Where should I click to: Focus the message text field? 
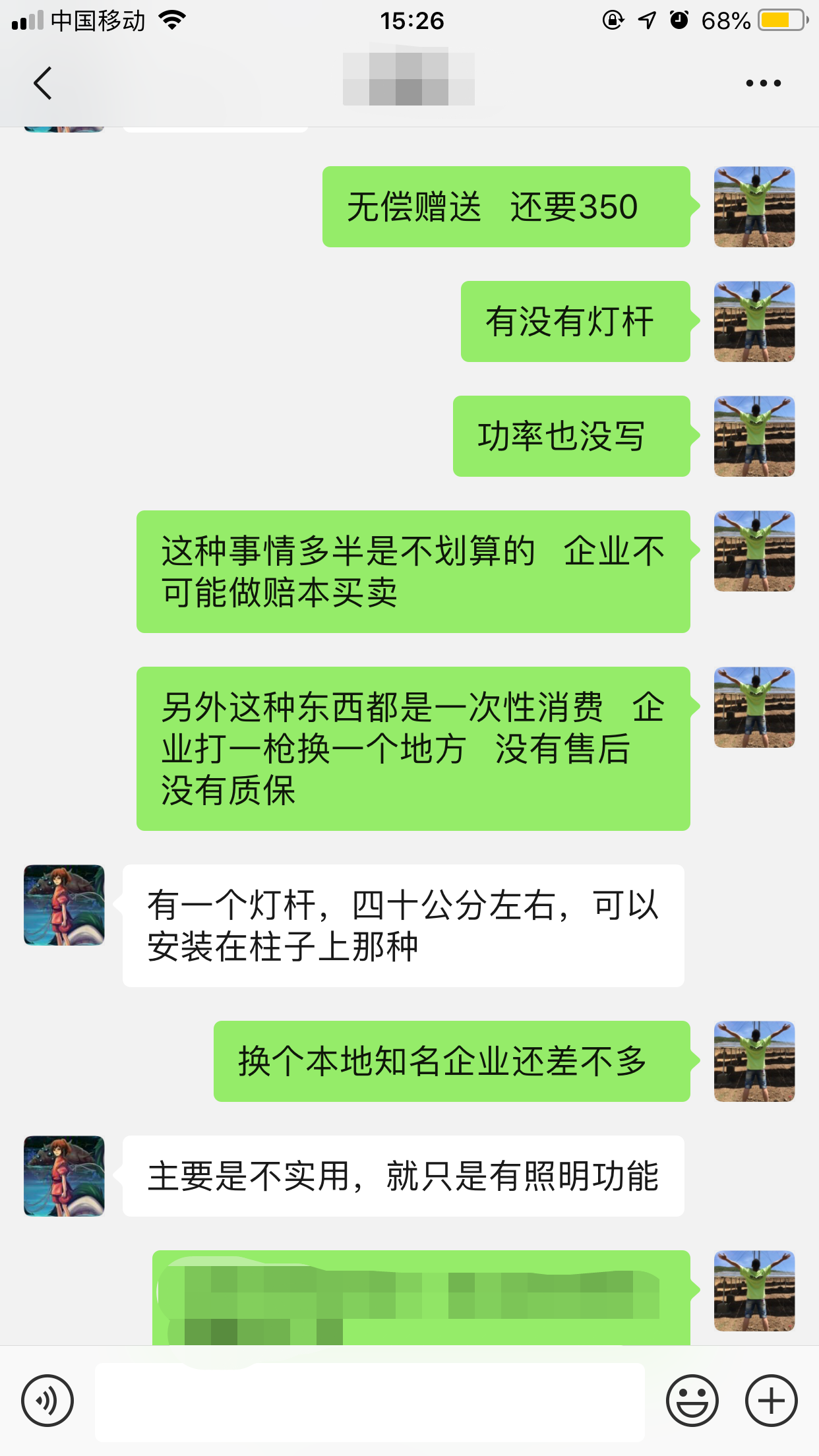(369, 1402)
